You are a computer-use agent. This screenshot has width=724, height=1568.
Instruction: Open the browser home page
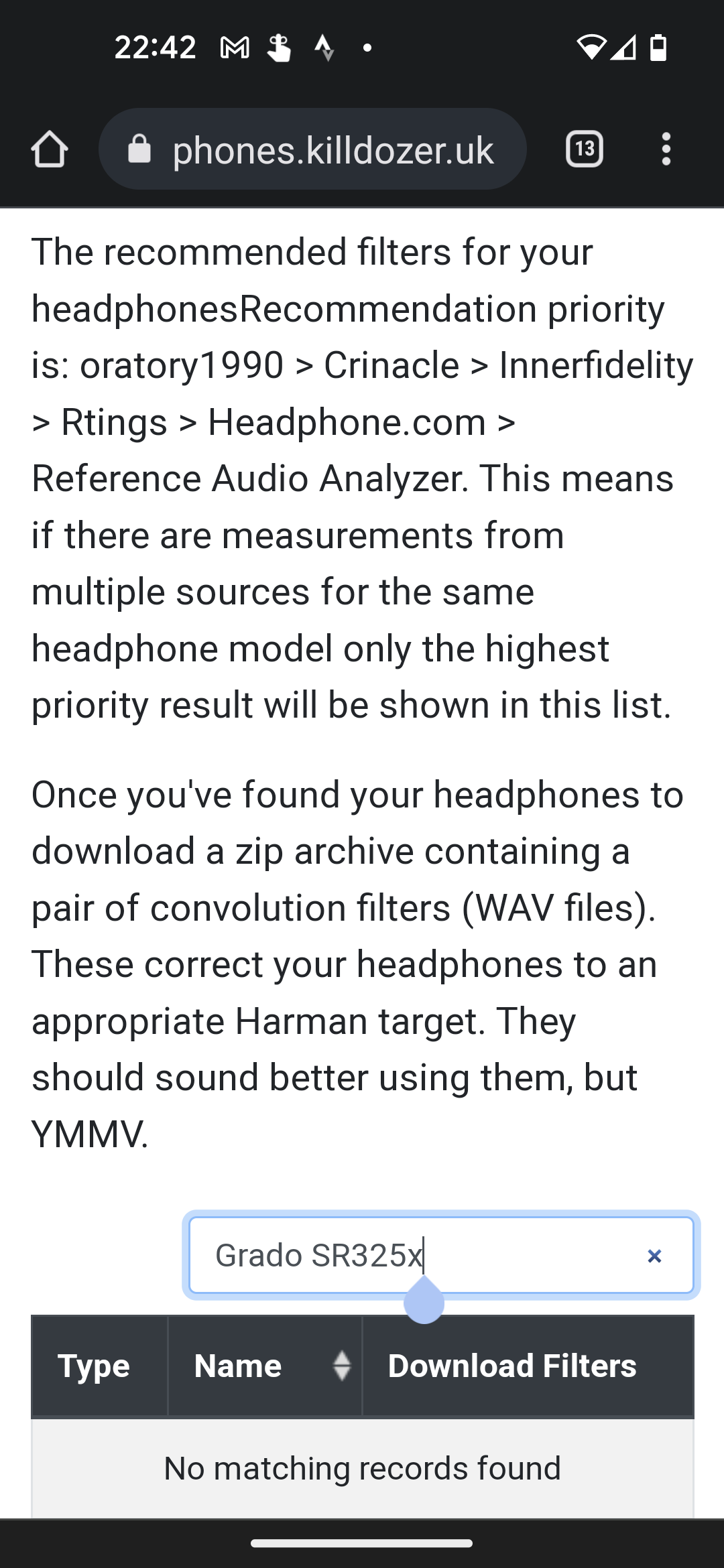pos(50,149)
